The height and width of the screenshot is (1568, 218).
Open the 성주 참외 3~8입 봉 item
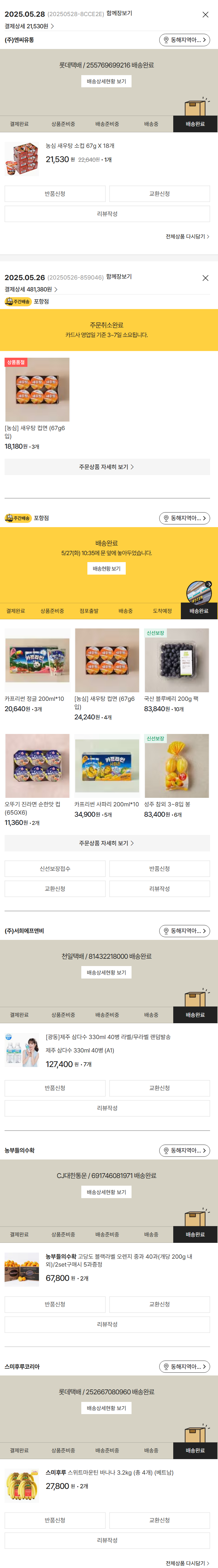(x=177, y=766)
